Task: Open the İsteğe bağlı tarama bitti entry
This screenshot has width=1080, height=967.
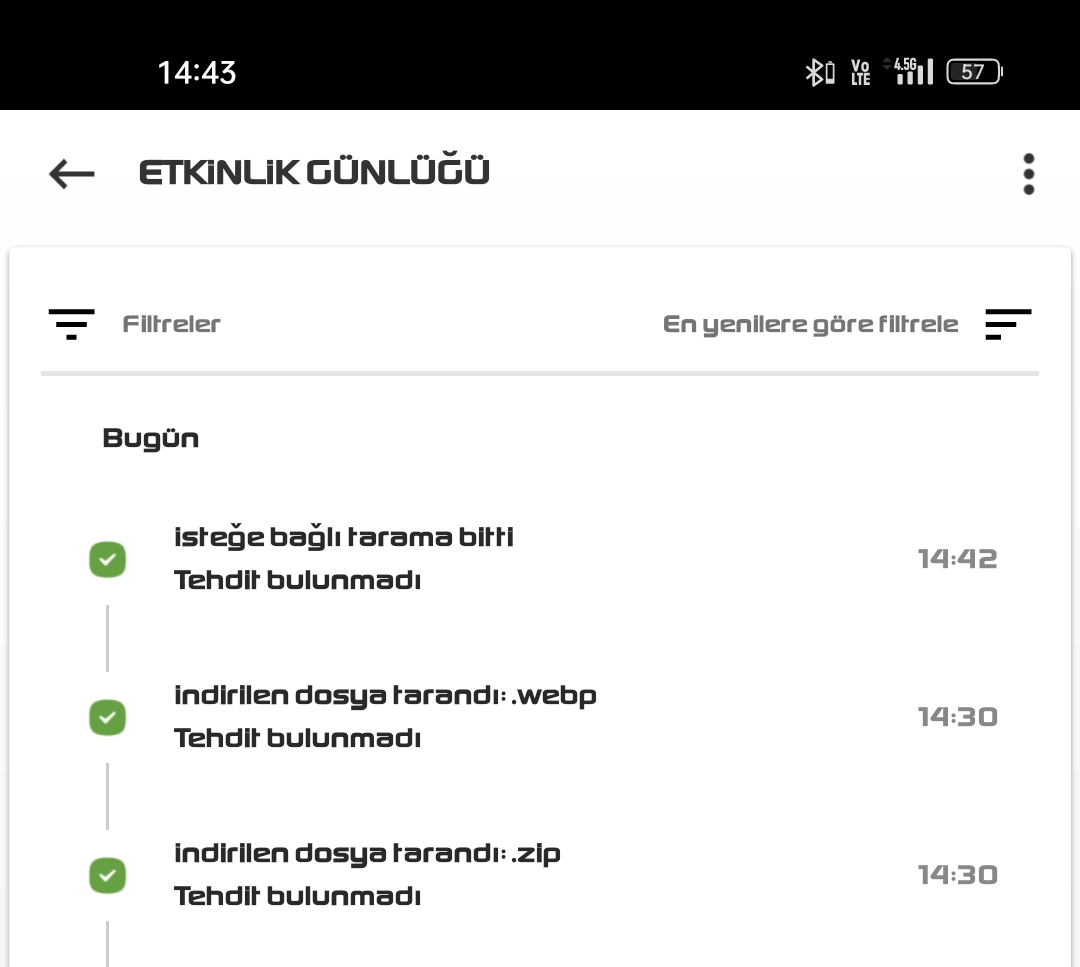Action: point(540,558)
